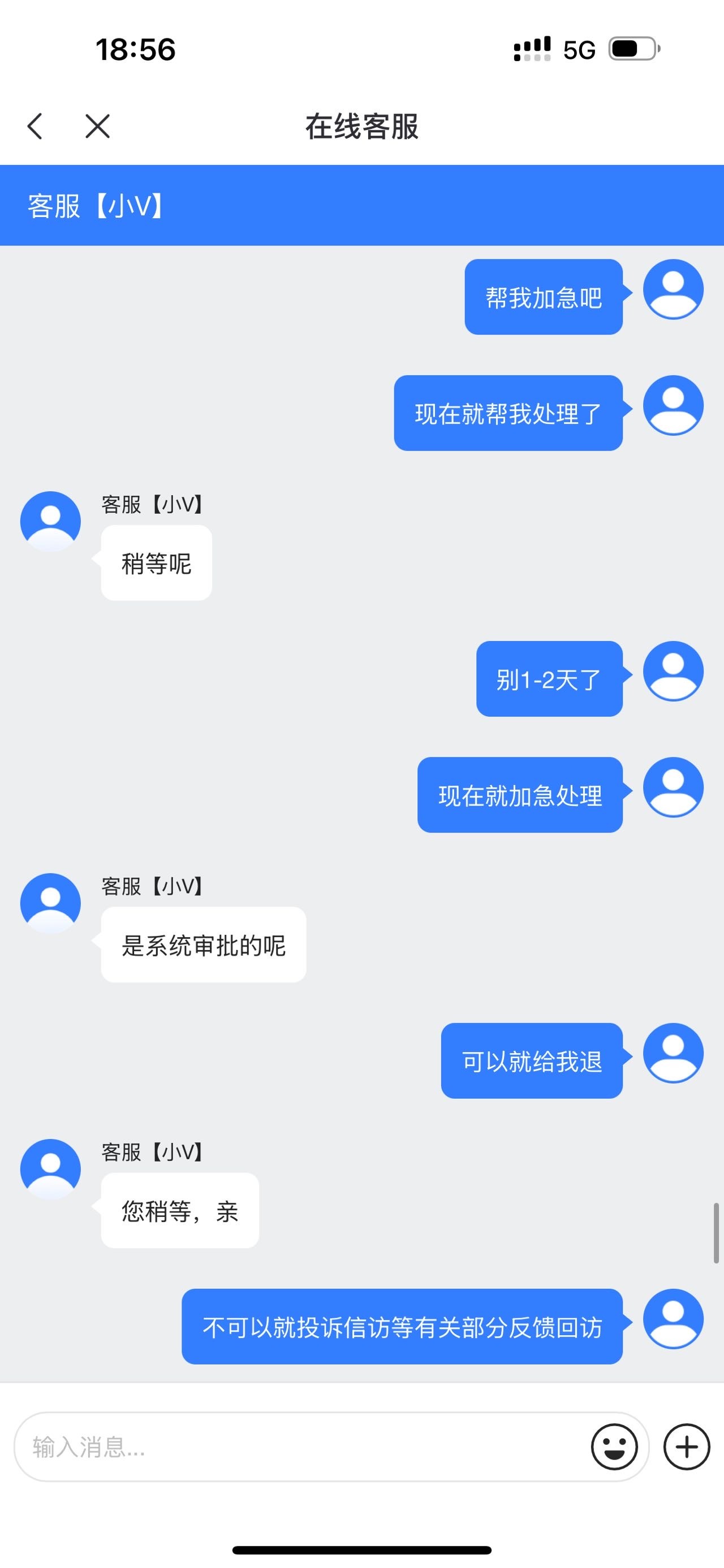This screenshot has width=724, height=1568.
Task: Open the emoji picker
Action: [614, 1447]
